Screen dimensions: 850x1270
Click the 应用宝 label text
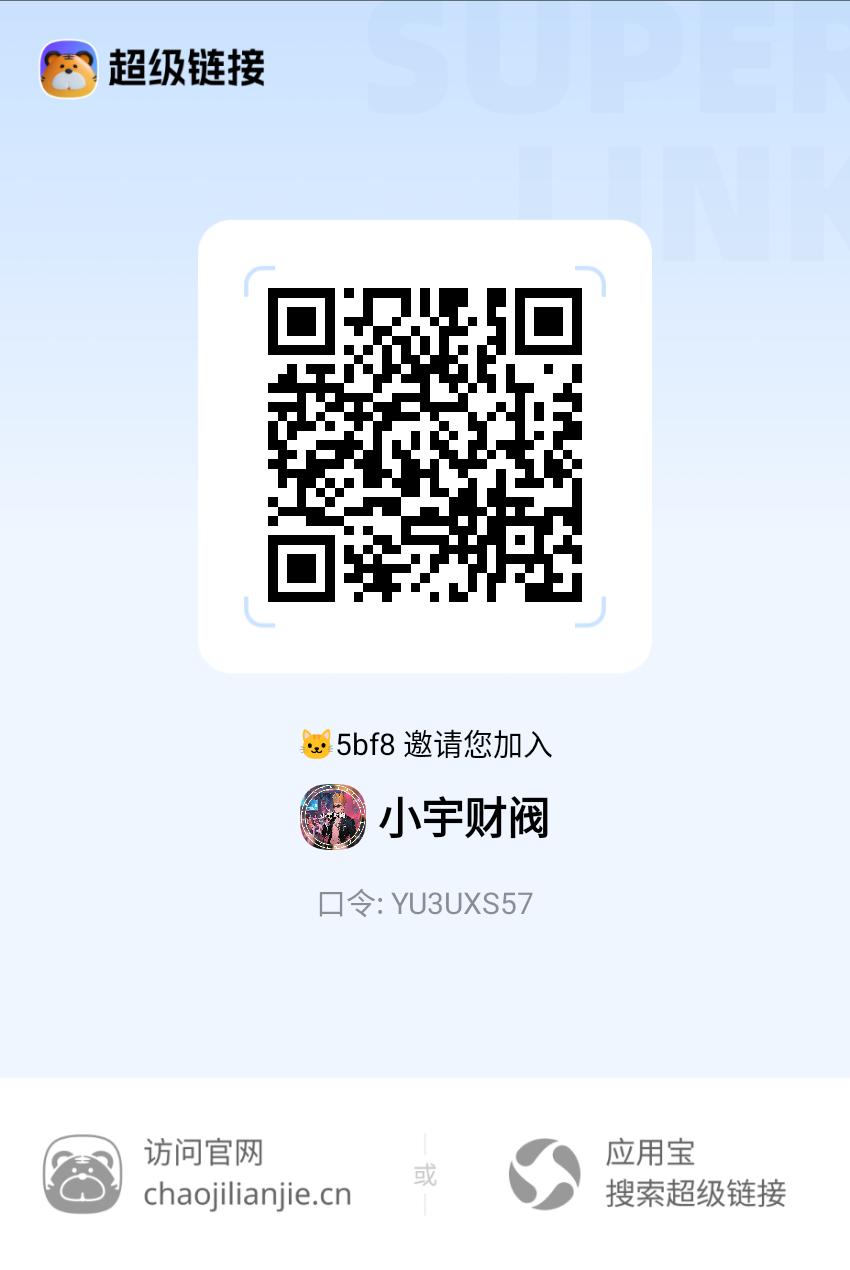(650, 1153)
